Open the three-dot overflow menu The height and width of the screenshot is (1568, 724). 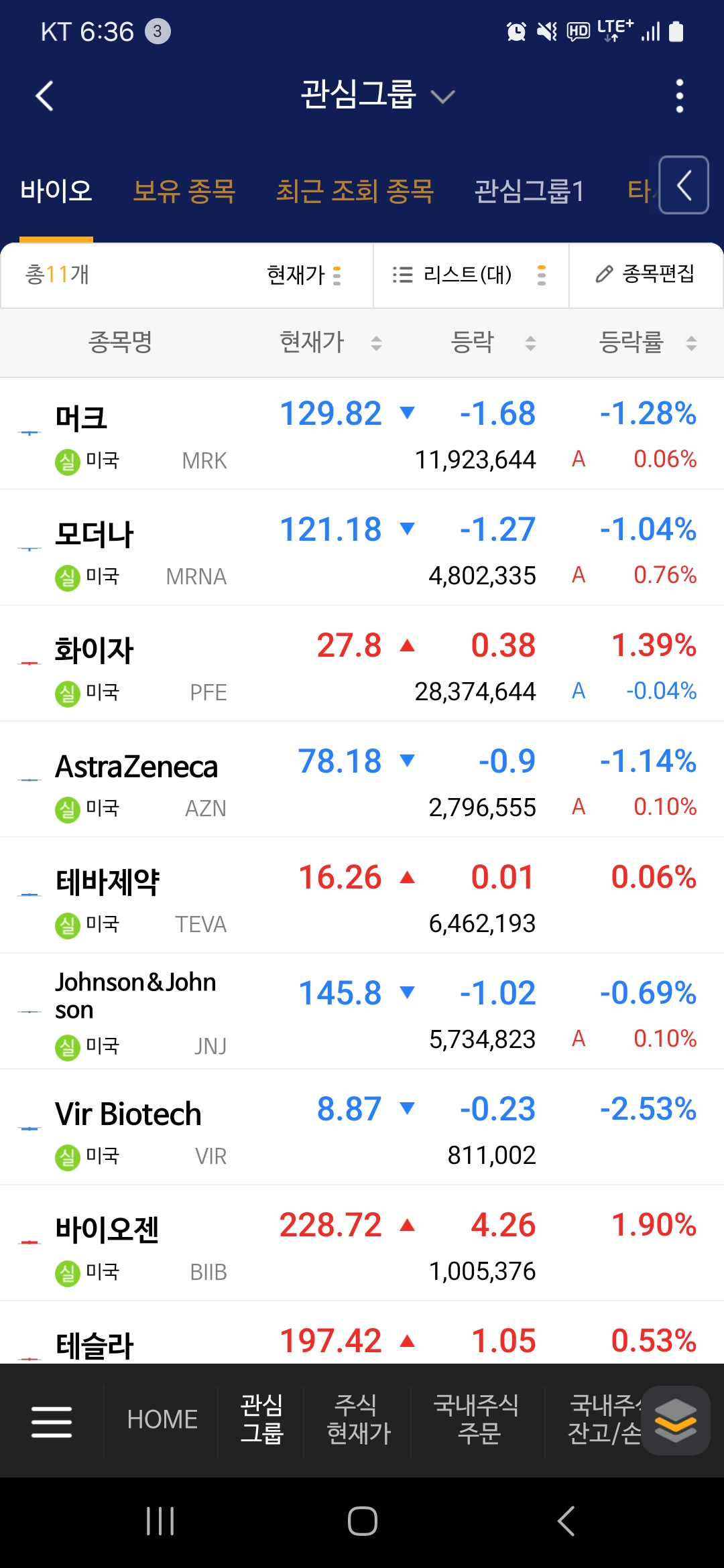(x=679, y=96)
